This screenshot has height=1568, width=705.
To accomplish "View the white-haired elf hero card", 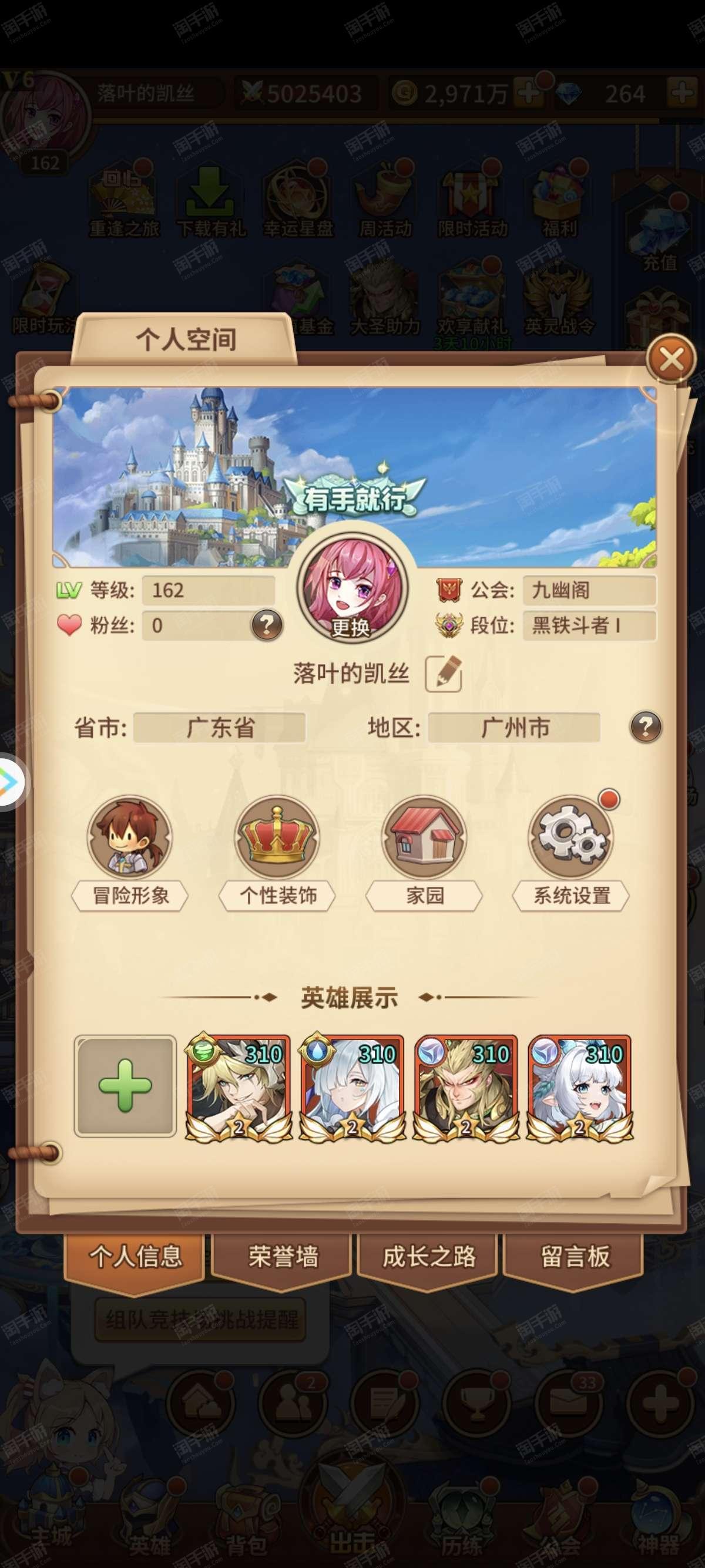I will [579, 1086].
